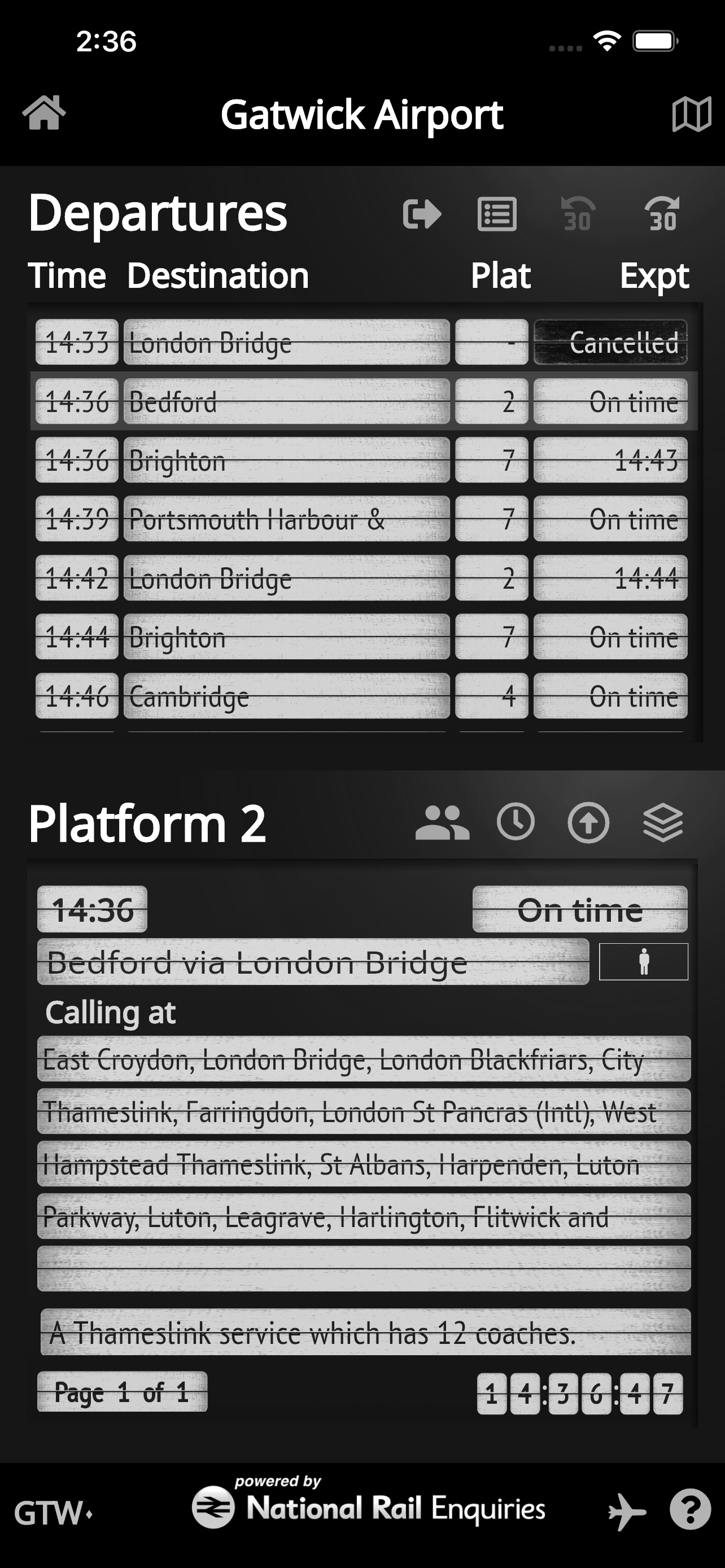Go to the home screen icon
Image resolution: width=725 pixels, height=1568 pixels.
pyautogui.click(x=44, y=113)
